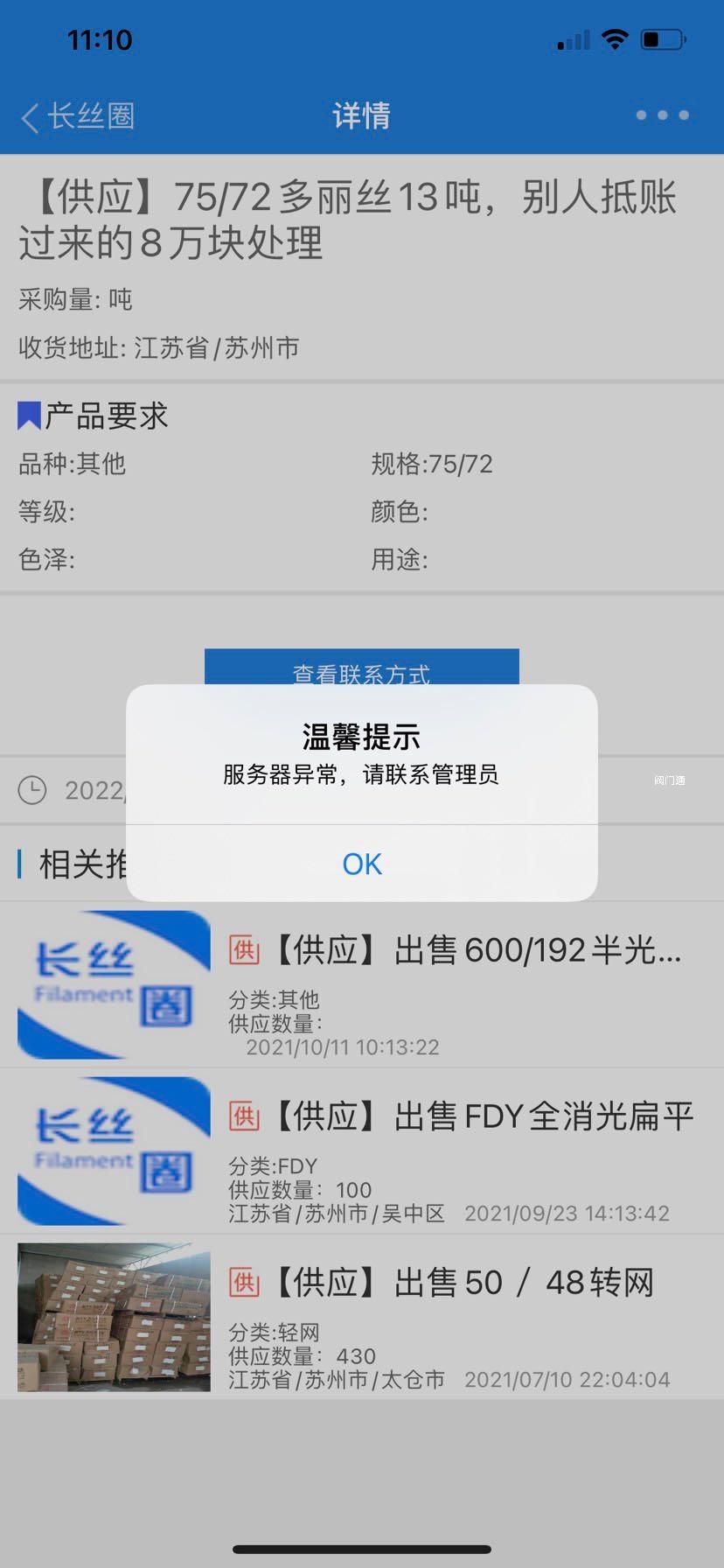Tap 查看联系方式 button
Screen dimensions: 724x1568
coord(361,667)
